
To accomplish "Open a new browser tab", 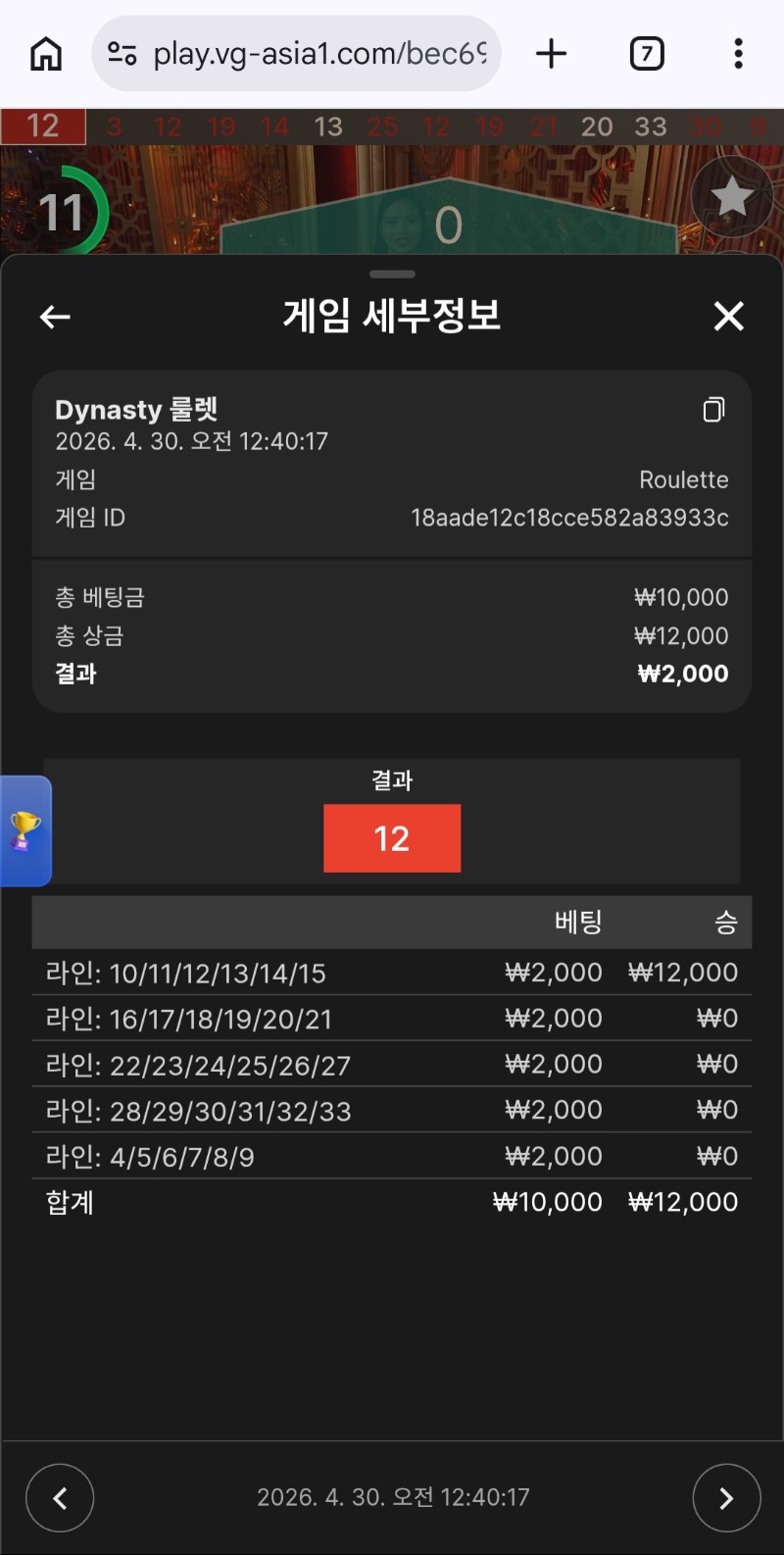I will point(552,54).
